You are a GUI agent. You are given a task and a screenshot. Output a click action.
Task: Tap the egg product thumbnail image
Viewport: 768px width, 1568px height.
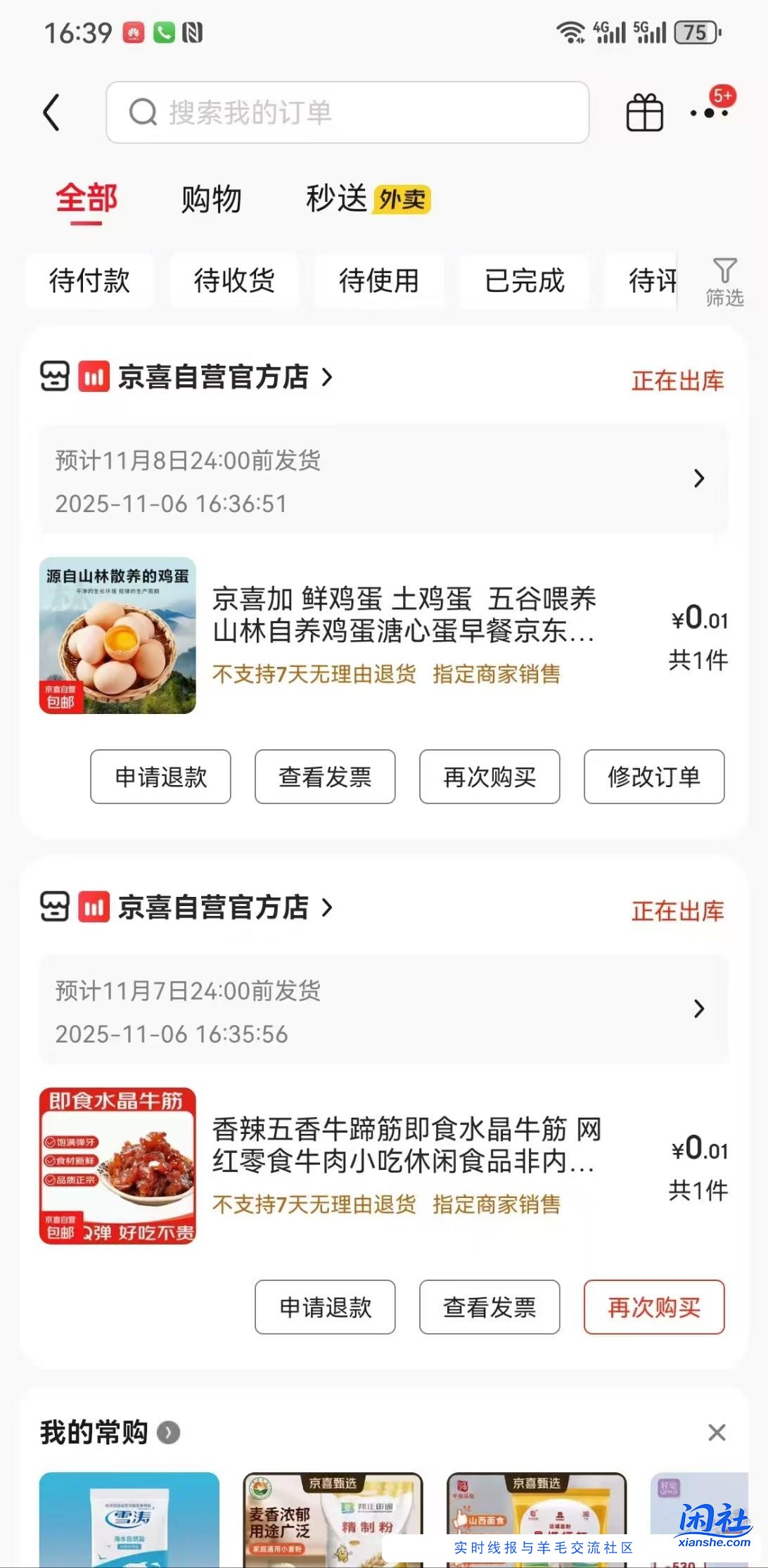[x=117, y=637]
